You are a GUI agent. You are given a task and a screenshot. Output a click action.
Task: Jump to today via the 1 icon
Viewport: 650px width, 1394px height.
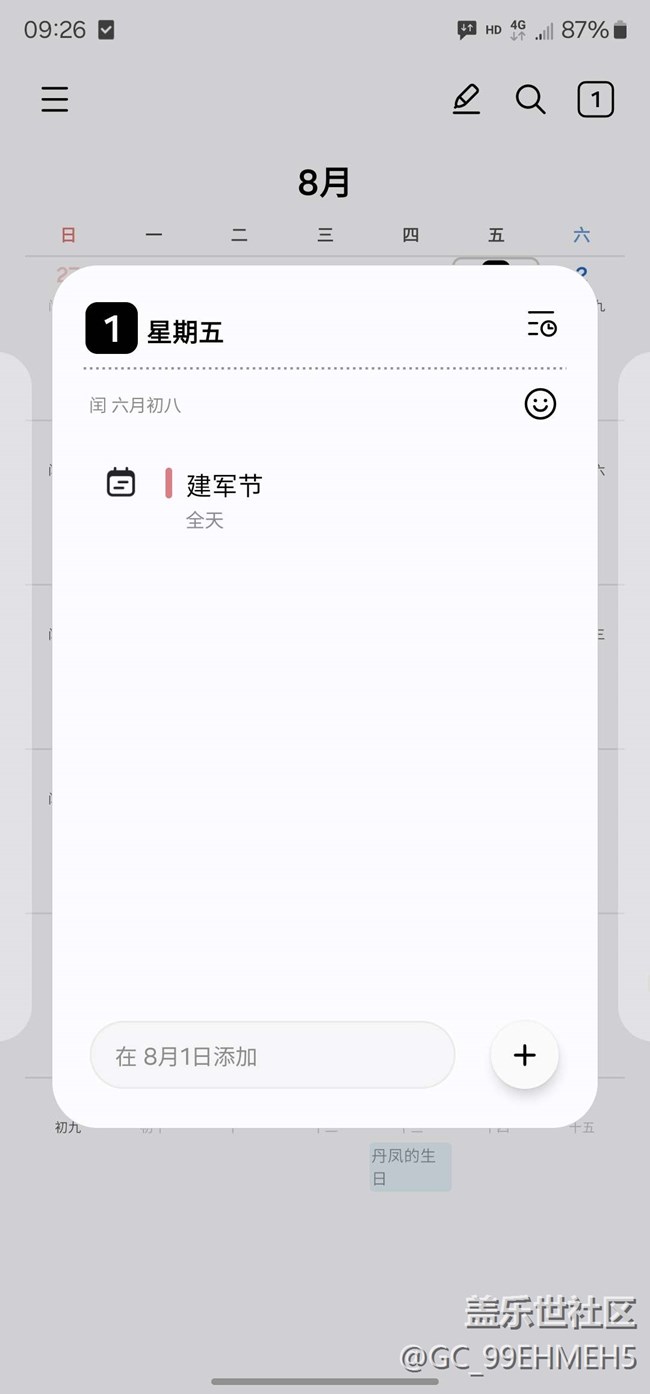point(595,99)
